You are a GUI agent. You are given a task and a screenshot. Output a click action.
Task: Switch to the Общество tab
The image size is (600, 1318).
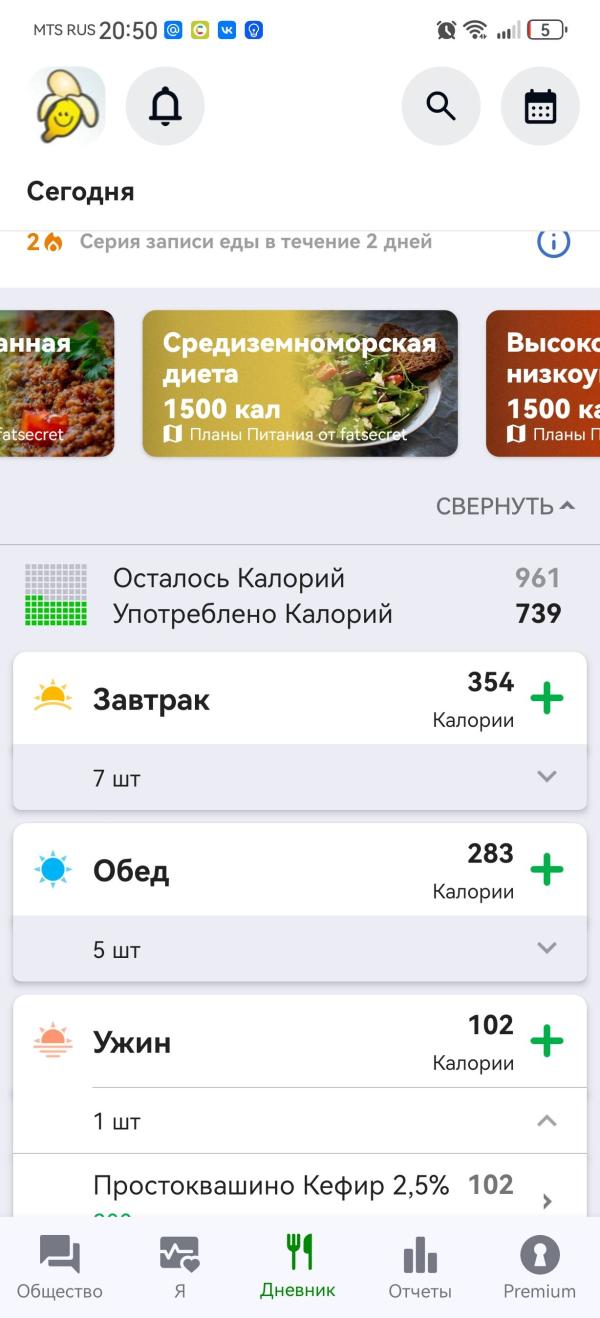click(60, 1267)
